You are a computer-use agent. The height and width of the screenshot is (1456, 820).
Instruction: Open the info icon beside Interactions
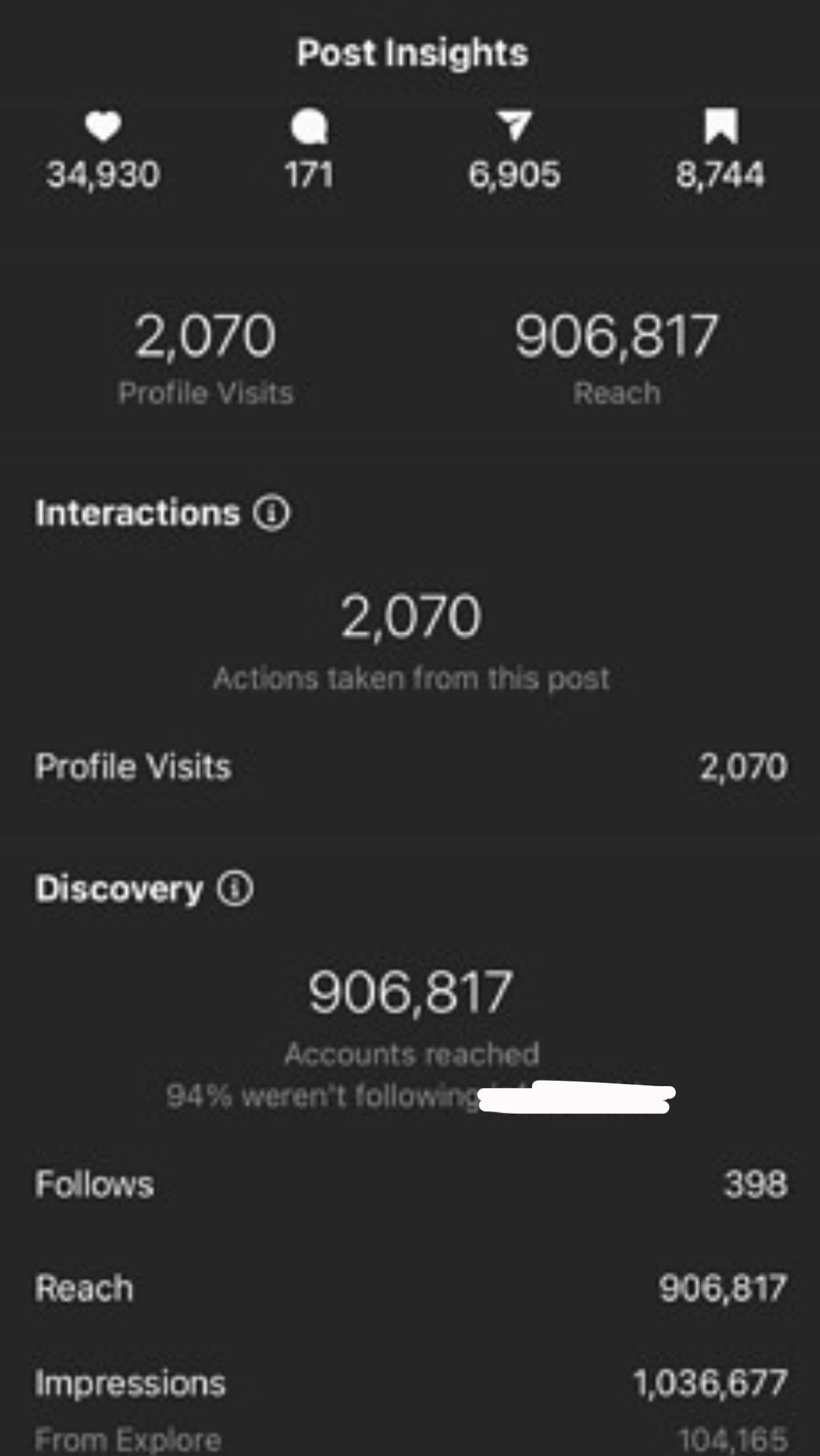pyautogui.click(x=271, y=512)
